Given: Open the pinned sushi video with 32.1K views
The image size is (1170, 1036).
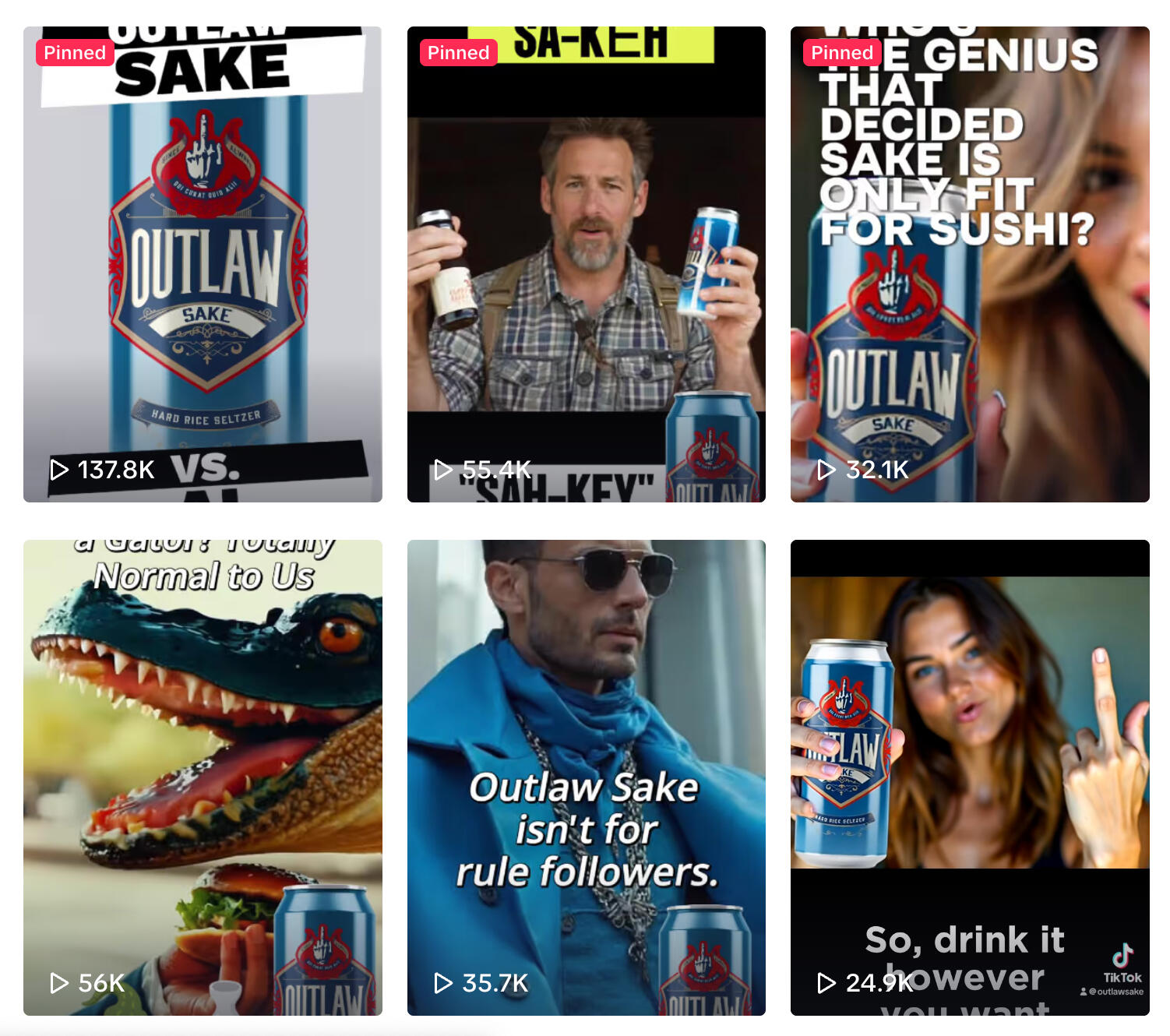Looking at the screenshot, I should [970, 265].
